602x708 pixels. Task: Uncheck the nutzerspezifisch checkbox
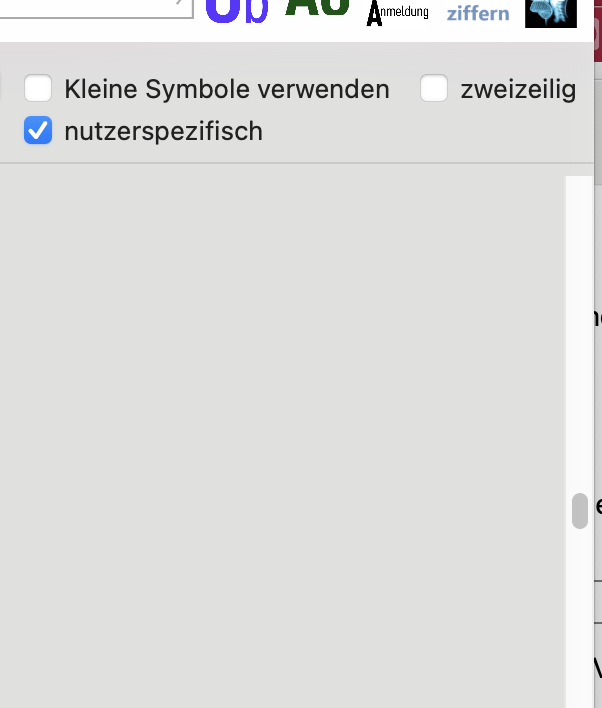[x=38, y=130]
